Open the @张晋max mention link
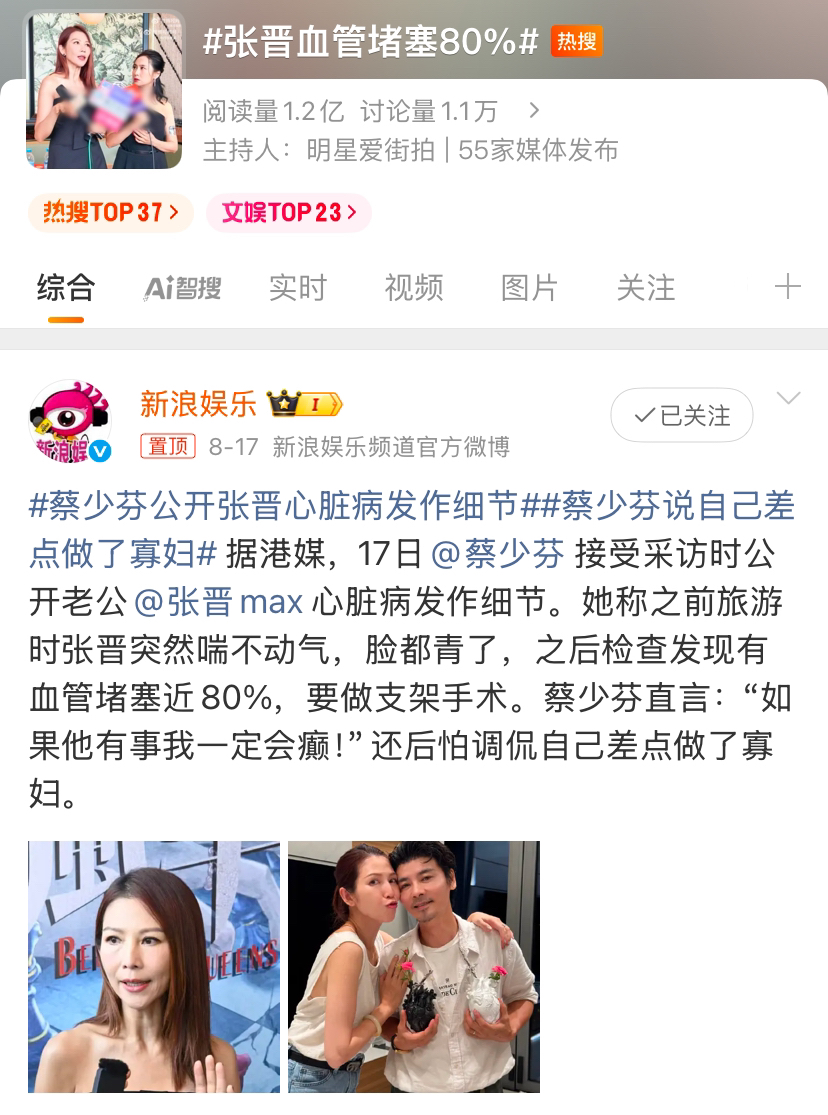The height and width of the screenshot is (1115, 828). click(218, 602)
